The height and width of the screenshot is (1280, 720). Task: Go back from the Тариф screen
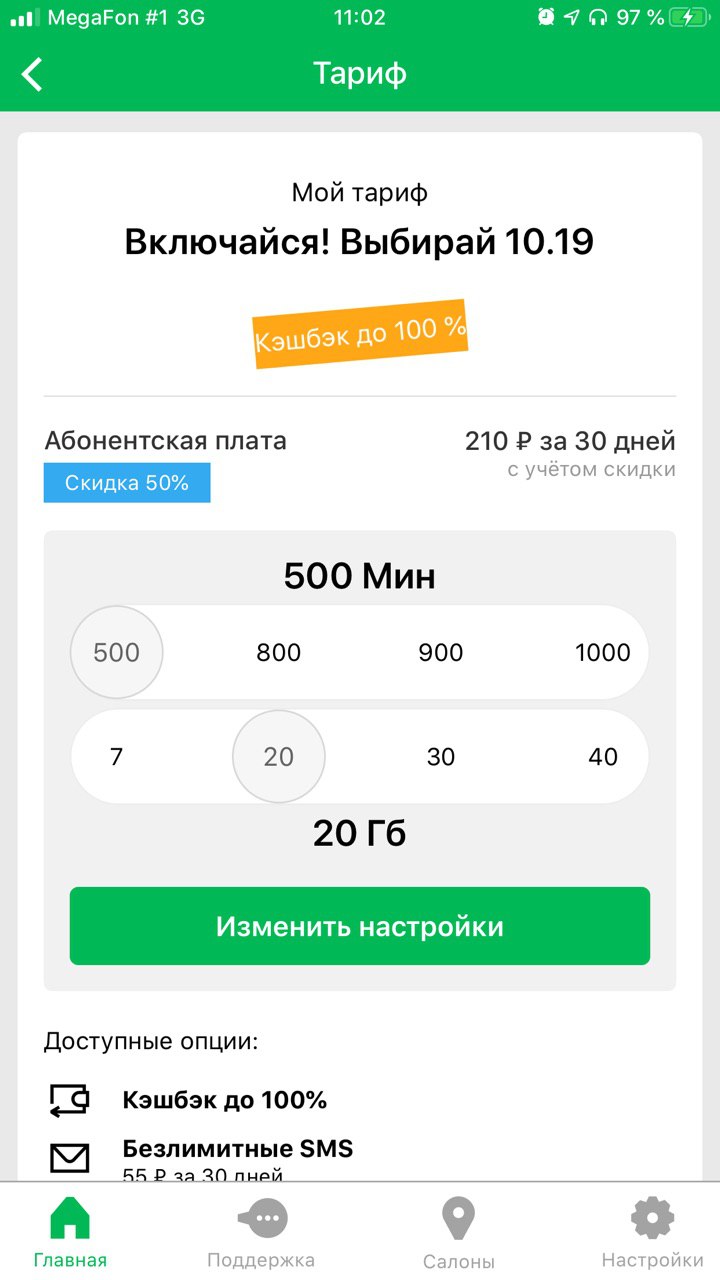[33, 74]
